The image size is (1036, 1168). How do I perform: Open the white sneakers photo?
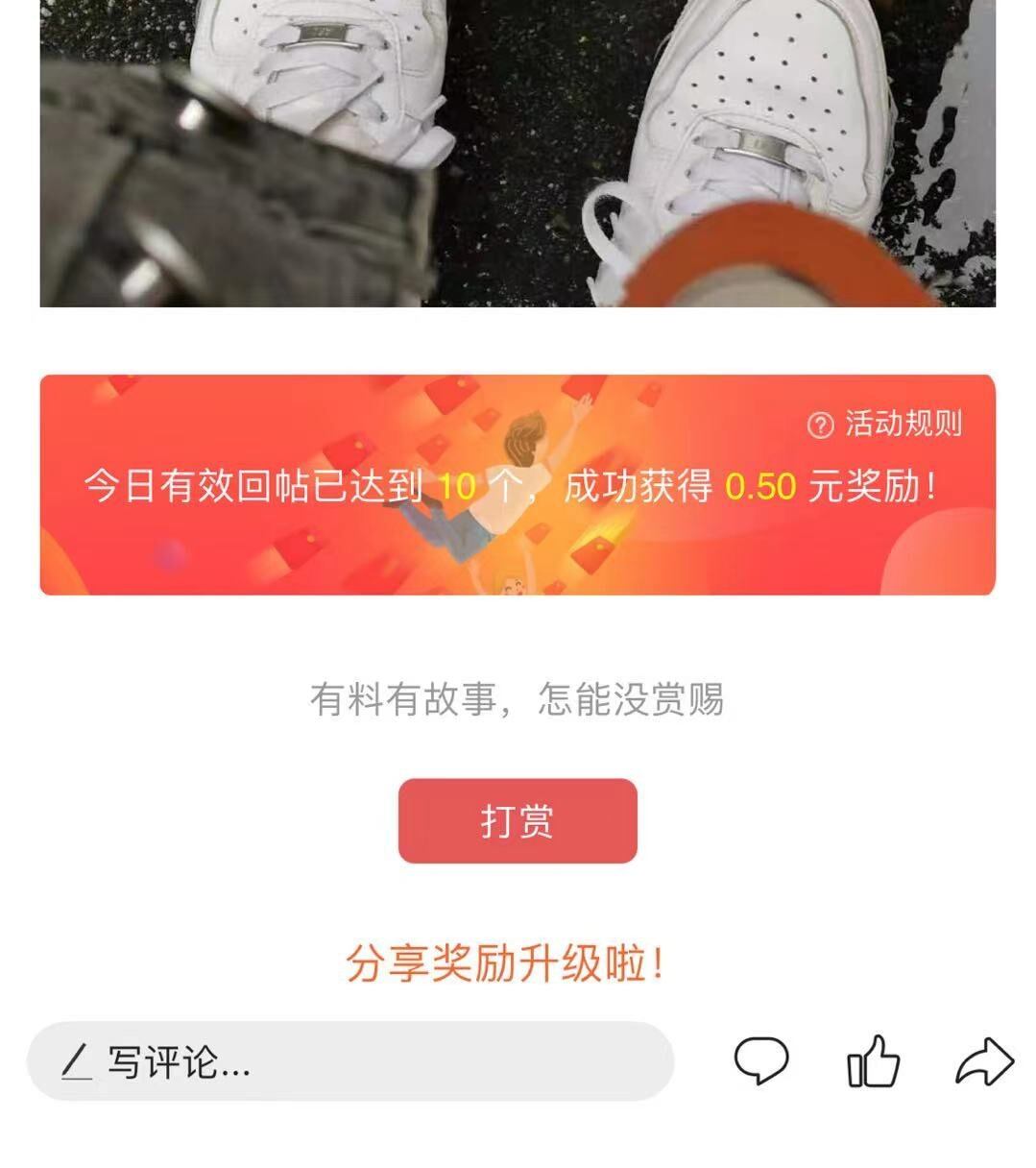518,154
